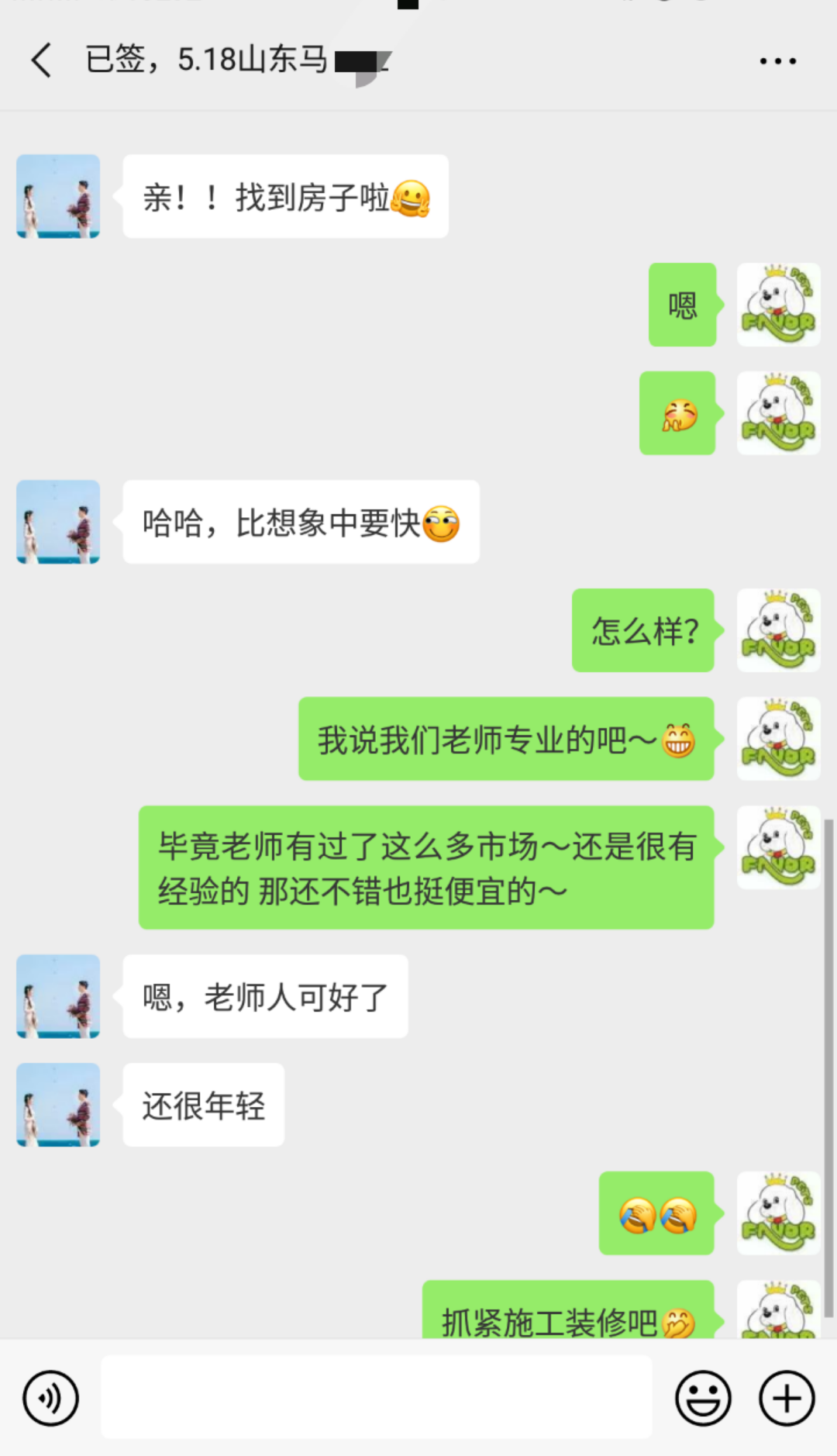Focus the message text field

click(376, 1397)
